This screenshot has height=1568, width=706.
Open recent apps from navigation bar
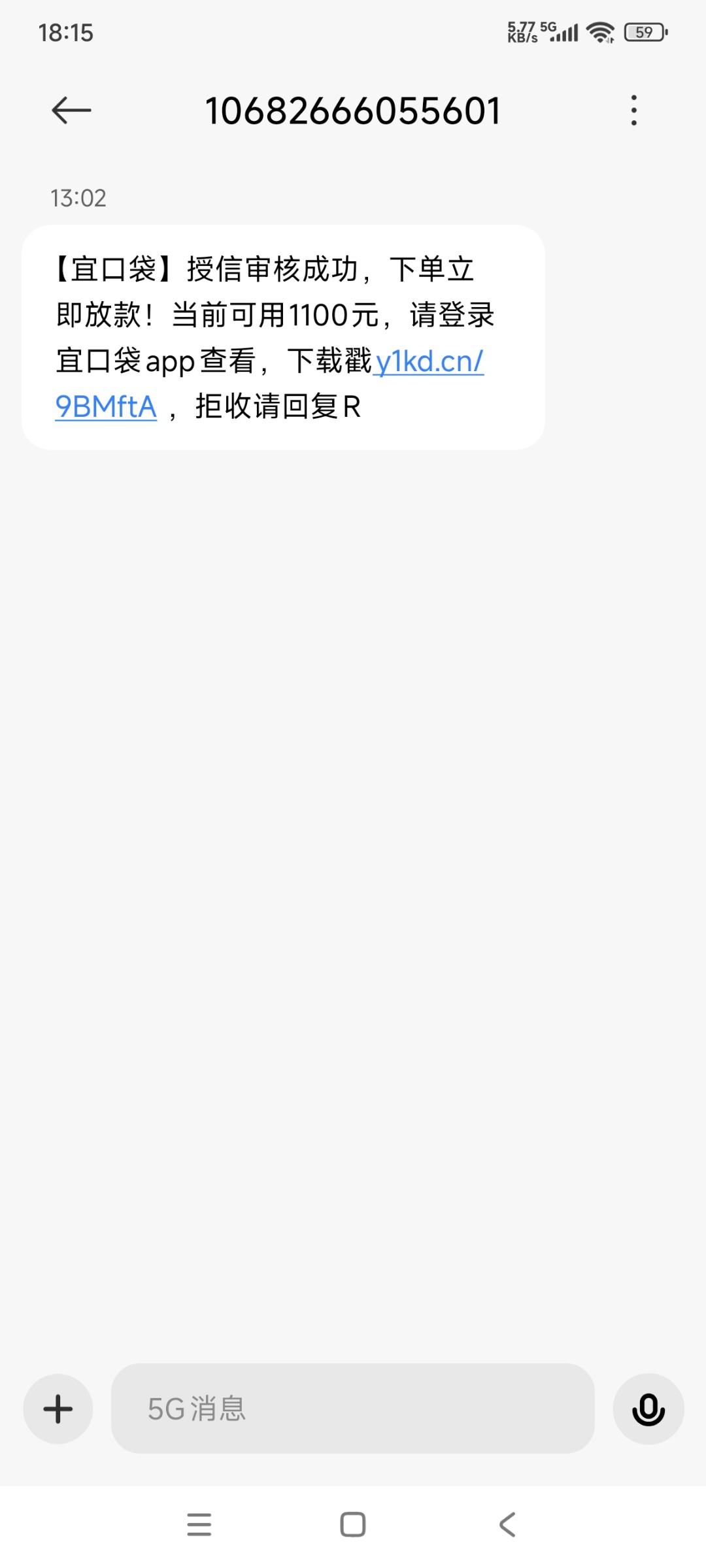point(199,1524)
